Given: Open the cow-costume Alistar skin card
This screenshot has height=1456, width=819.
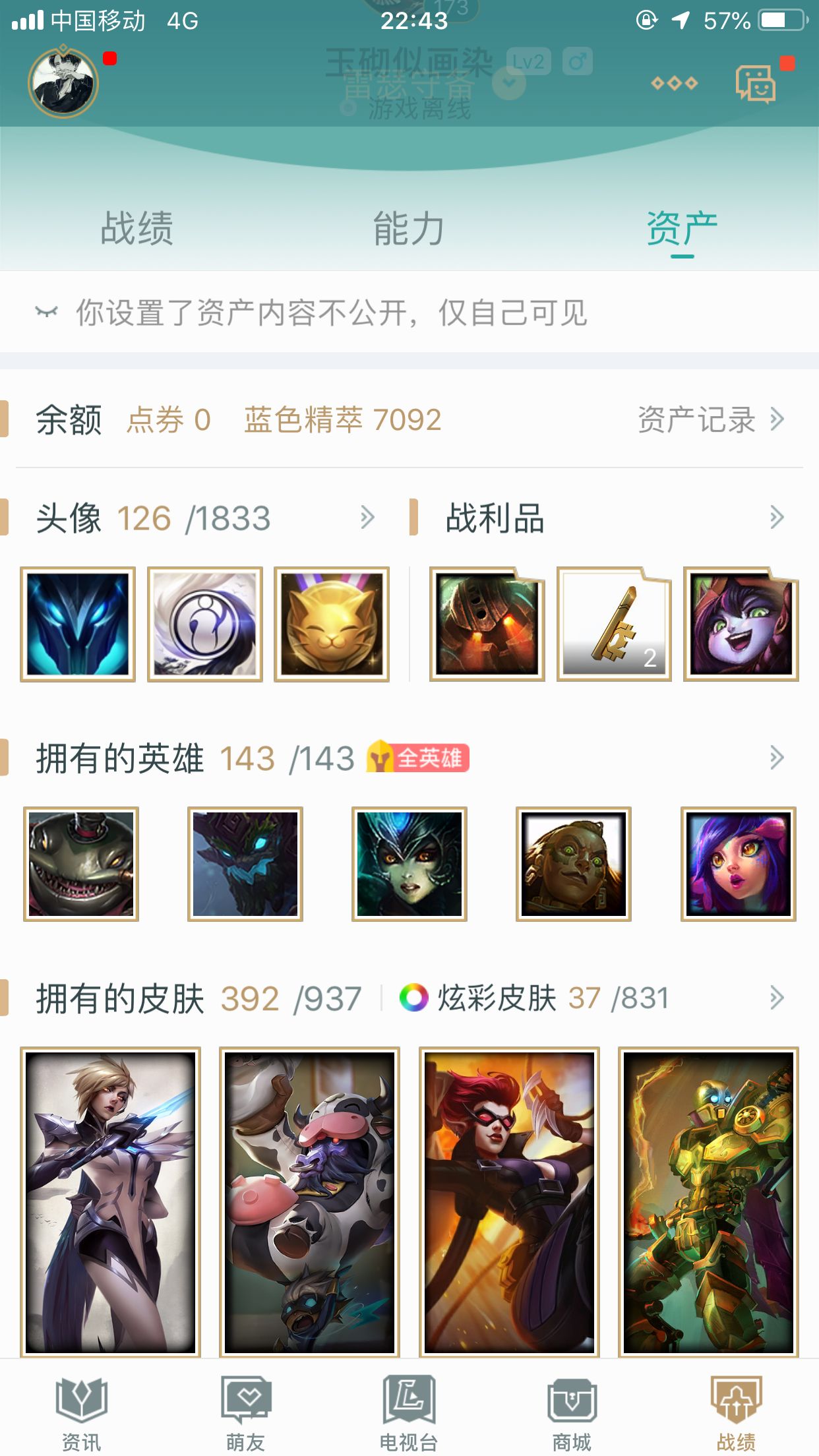Looking at the screenshot, I should click(310, 1201).
